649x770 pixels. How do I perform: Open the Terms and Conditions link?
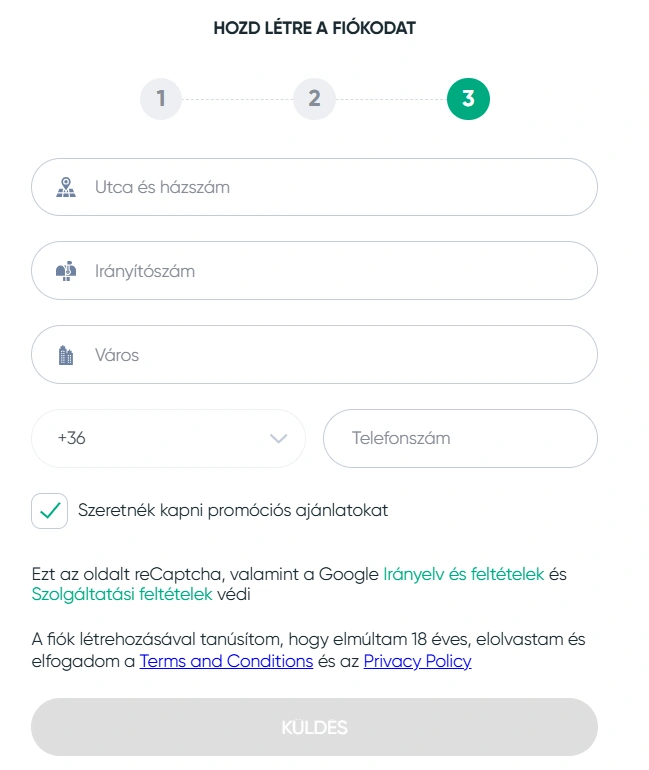point(226,661)
